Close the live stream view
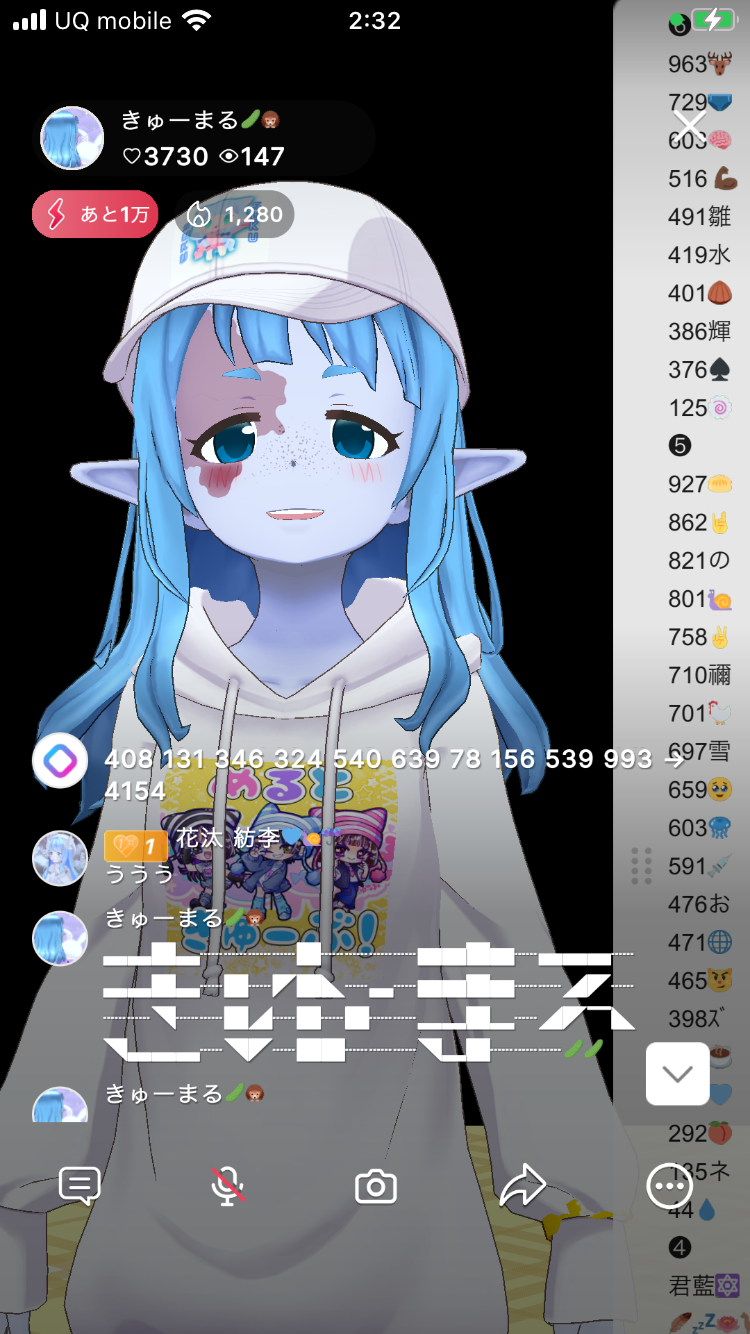 [x=689, y=127]
